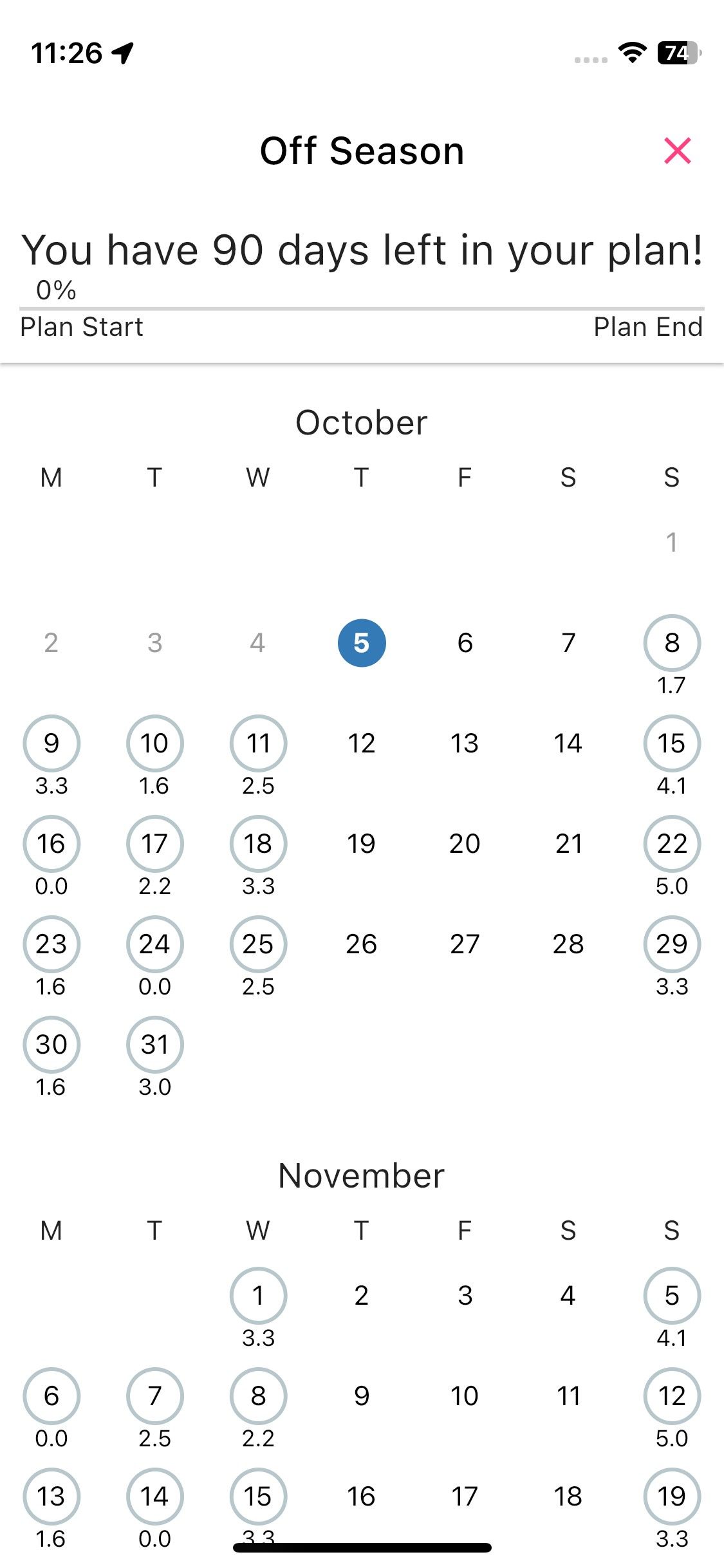The image size is (724, 1568).
Task: Choose October 11 on the calendar
Action: pos(258,743)
